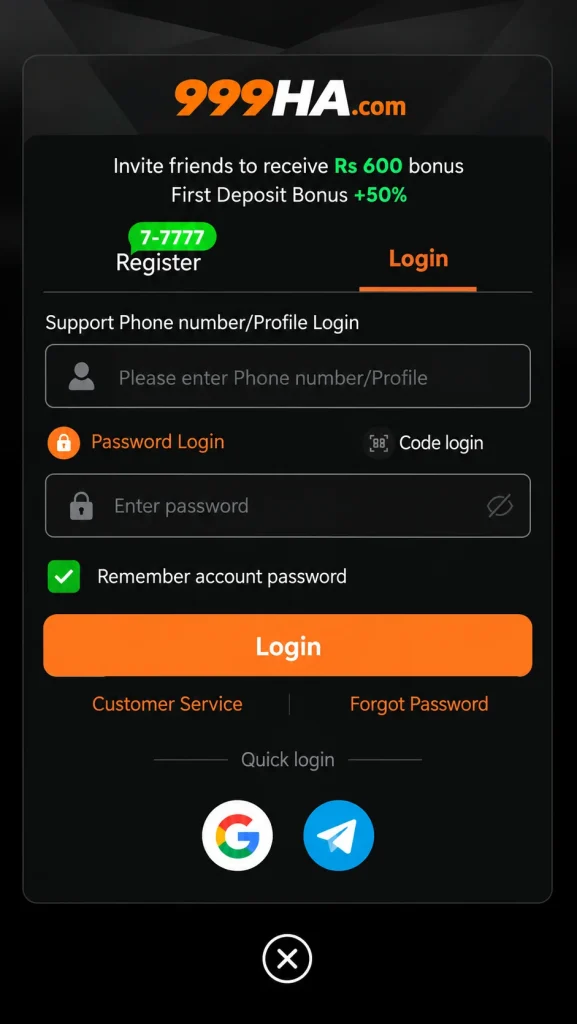Viewport: 577px width, 1024px height.
Task: Close the login dialog
Action: 287,959
